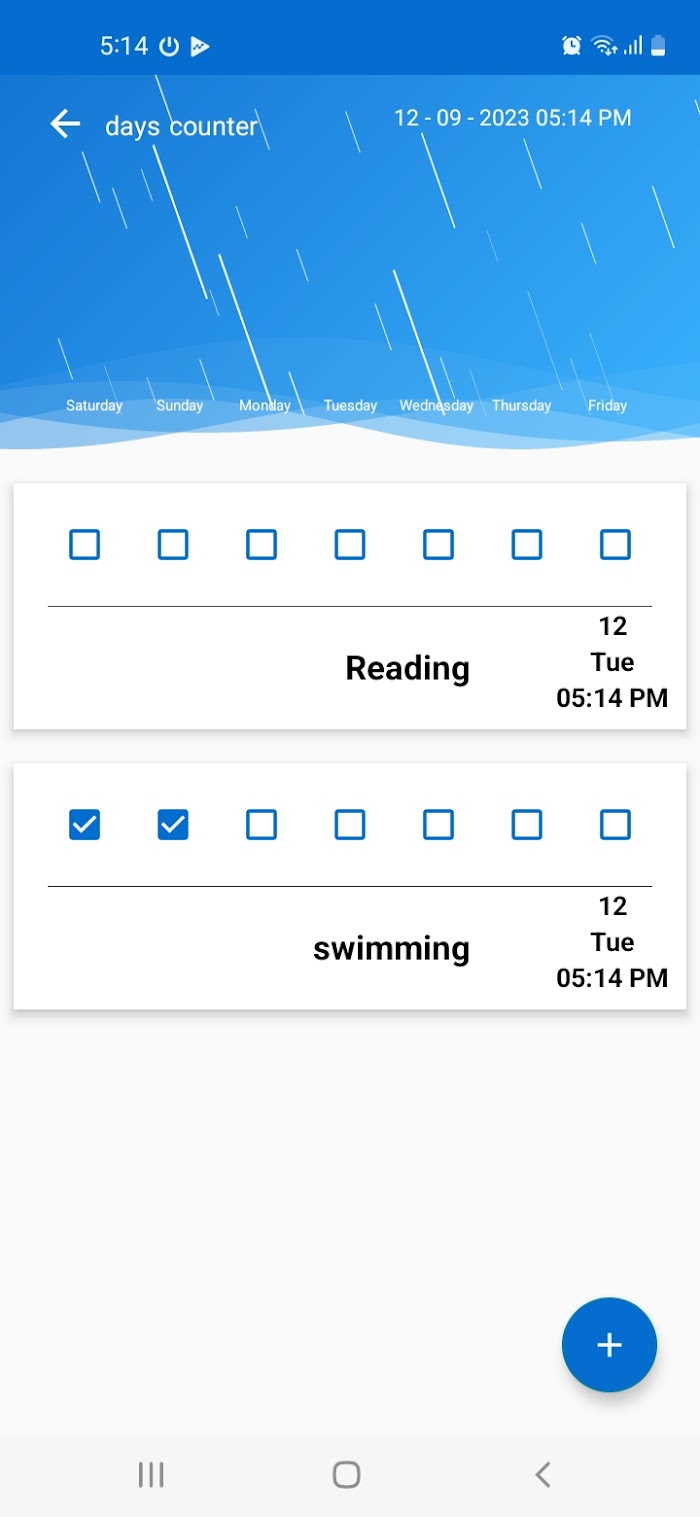700x1517 pixels.
Task: Tick the Sunday checkbox for Reading
Action: point(173,545)
